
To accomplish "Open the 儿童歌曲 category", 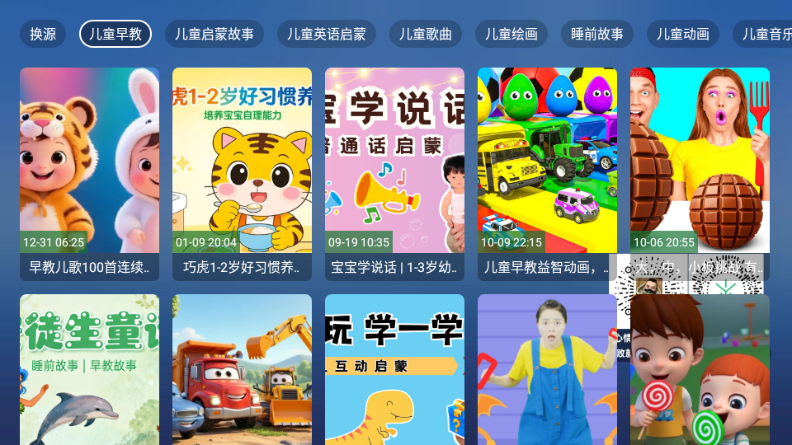I will (425, 34).
